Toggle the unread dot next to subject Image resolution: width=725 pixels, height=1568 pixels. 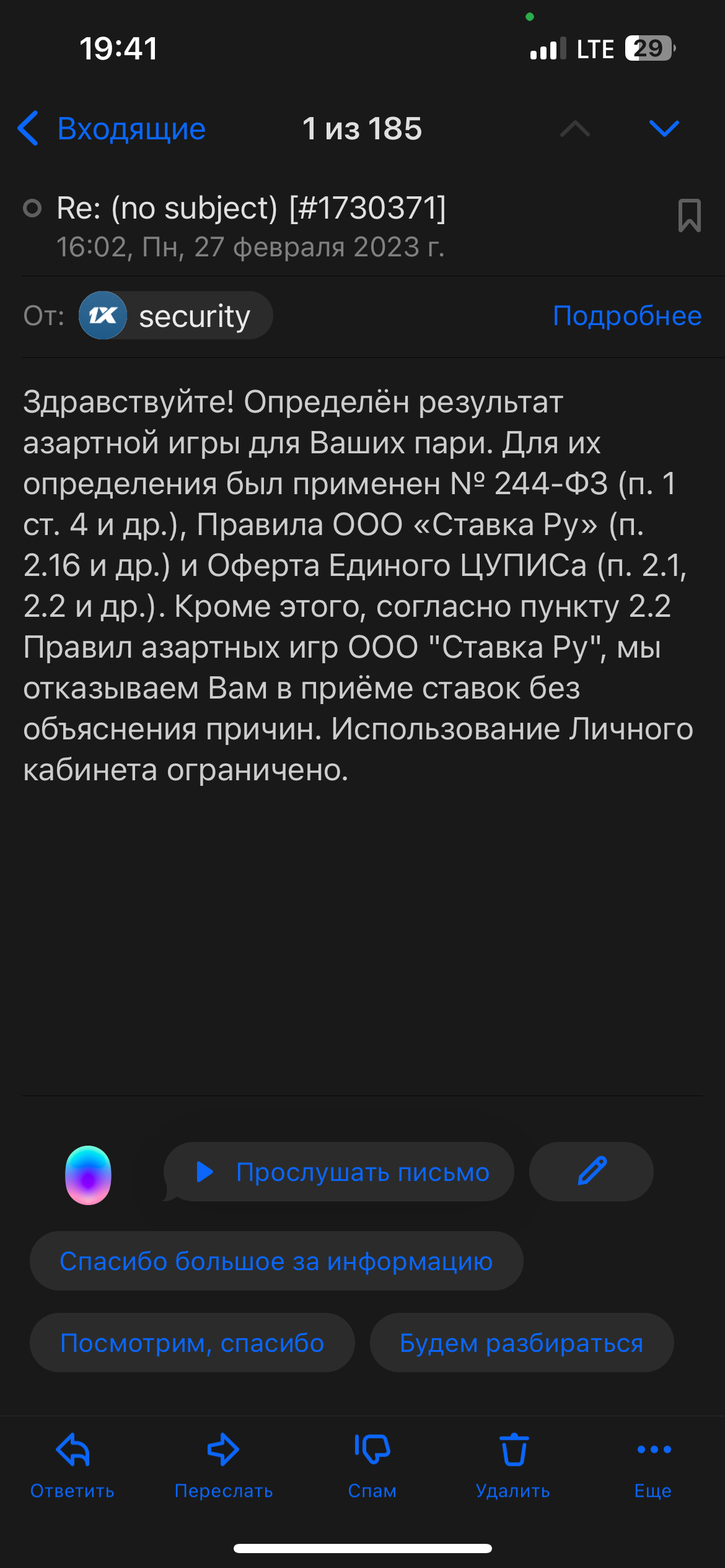32,208
